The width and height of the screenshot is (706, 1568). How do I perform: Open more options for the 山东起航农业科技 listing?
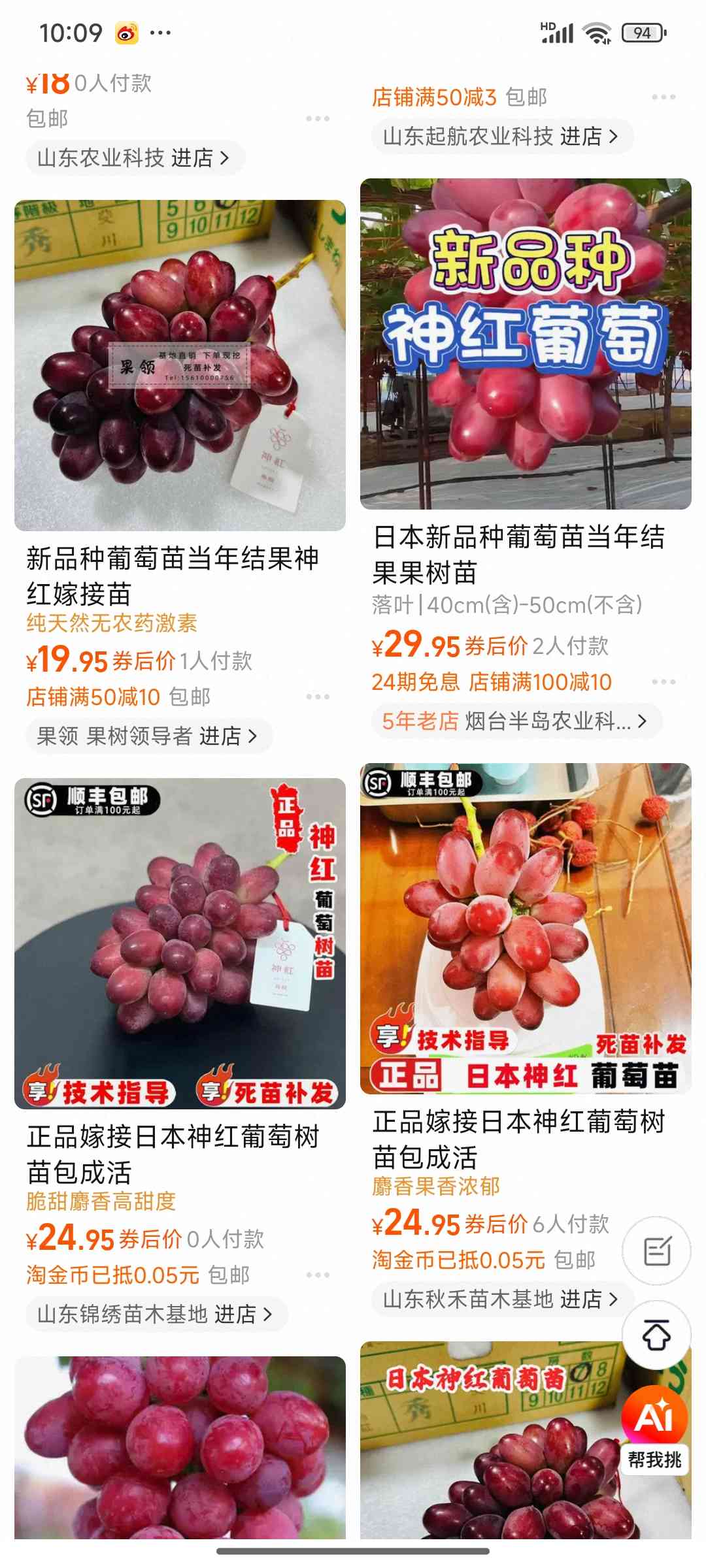click(x=664, y=97)
